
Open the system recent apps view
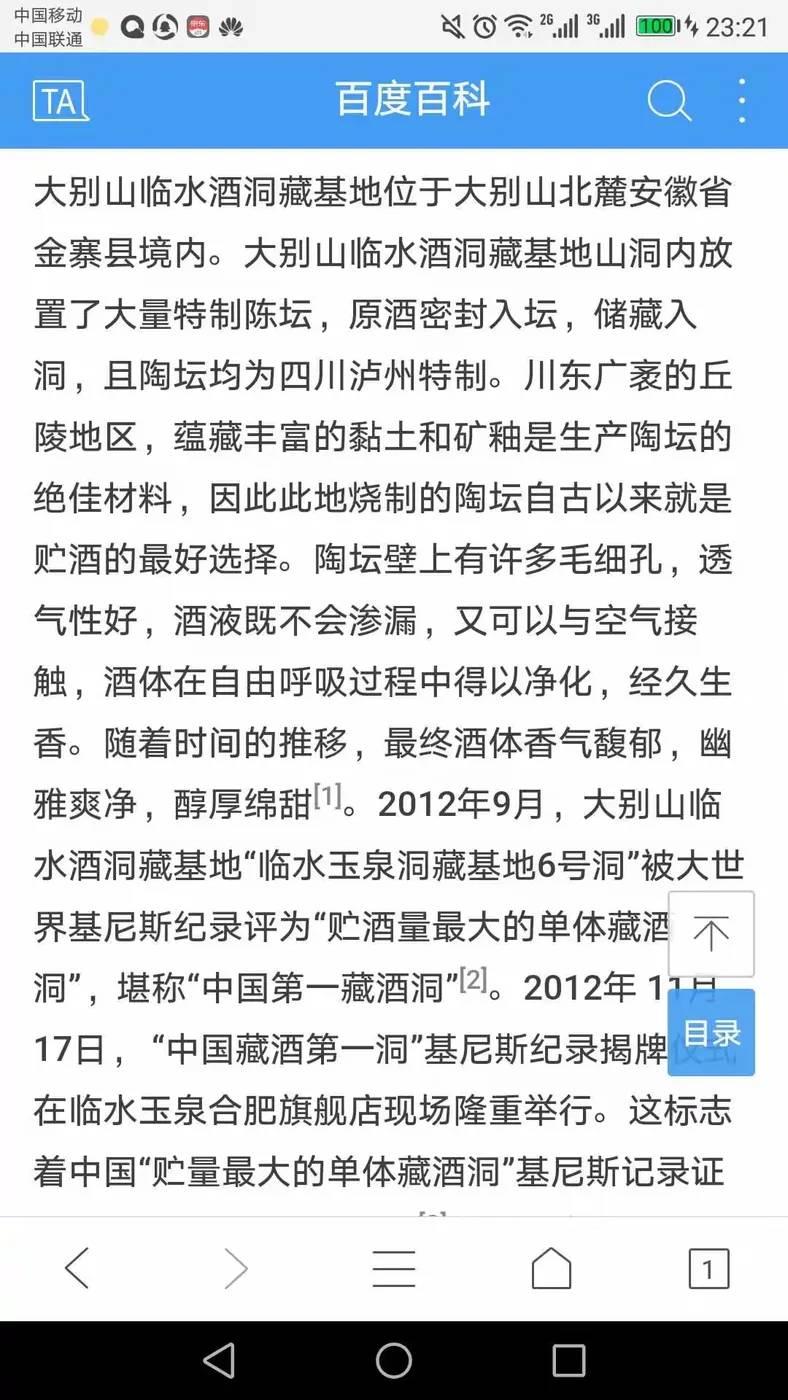click(568, 1360)
